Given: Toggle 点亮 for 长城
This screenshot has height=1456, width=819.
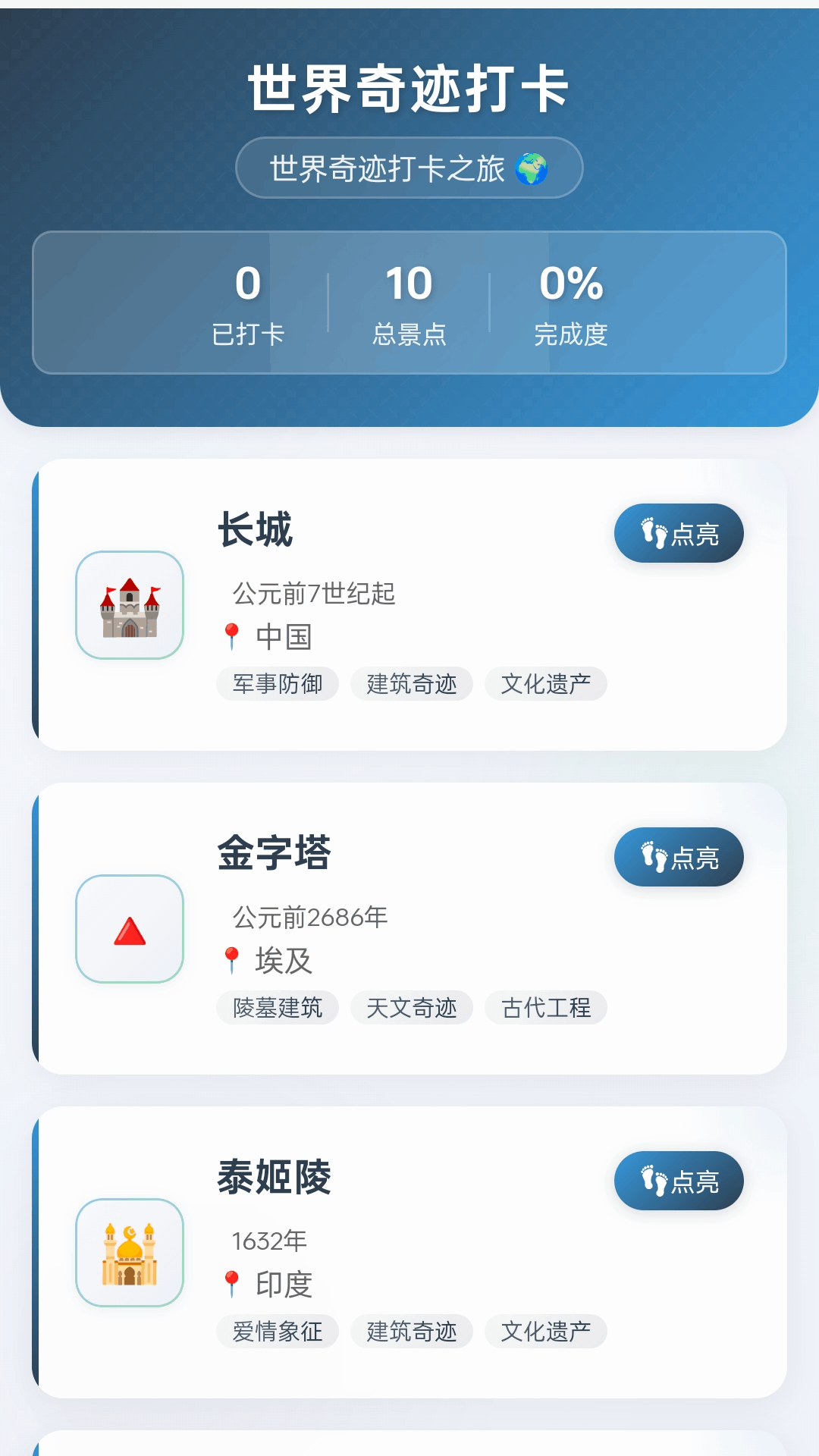Looking at the screenshot, I should click(x=679, y=533).
